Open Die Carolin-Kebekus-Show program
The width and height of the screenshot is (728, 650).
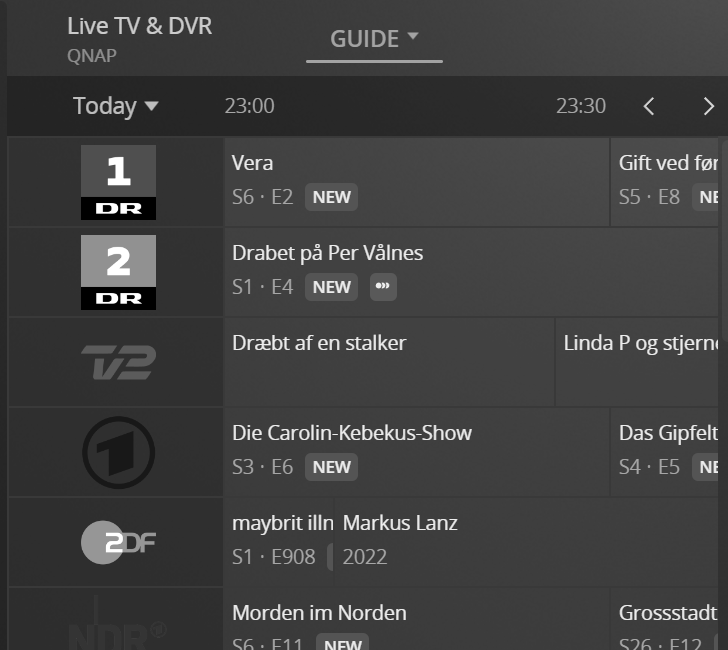(x=415, y=451)
